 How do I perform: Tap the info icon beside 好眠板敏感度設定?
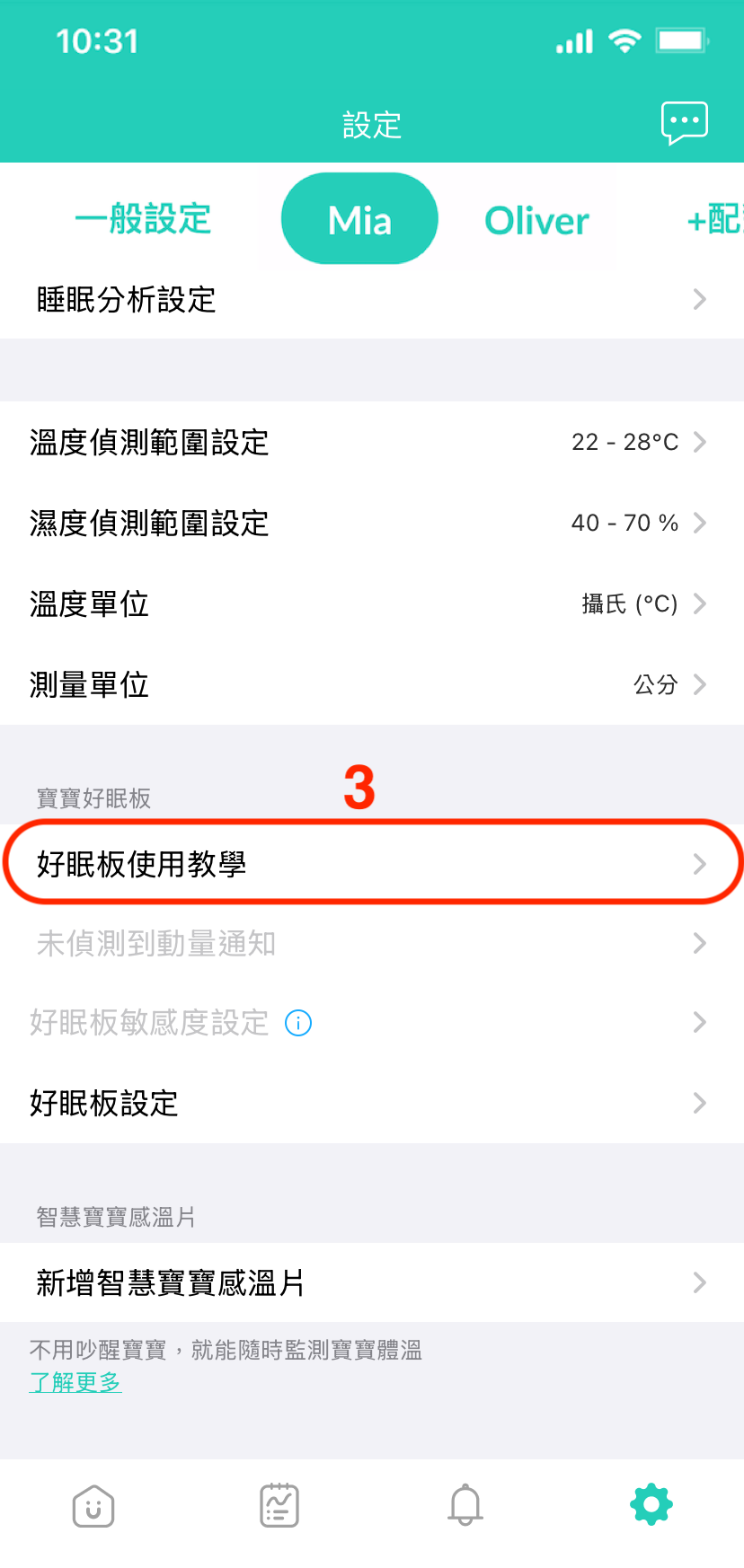[x=297, y=1023]
